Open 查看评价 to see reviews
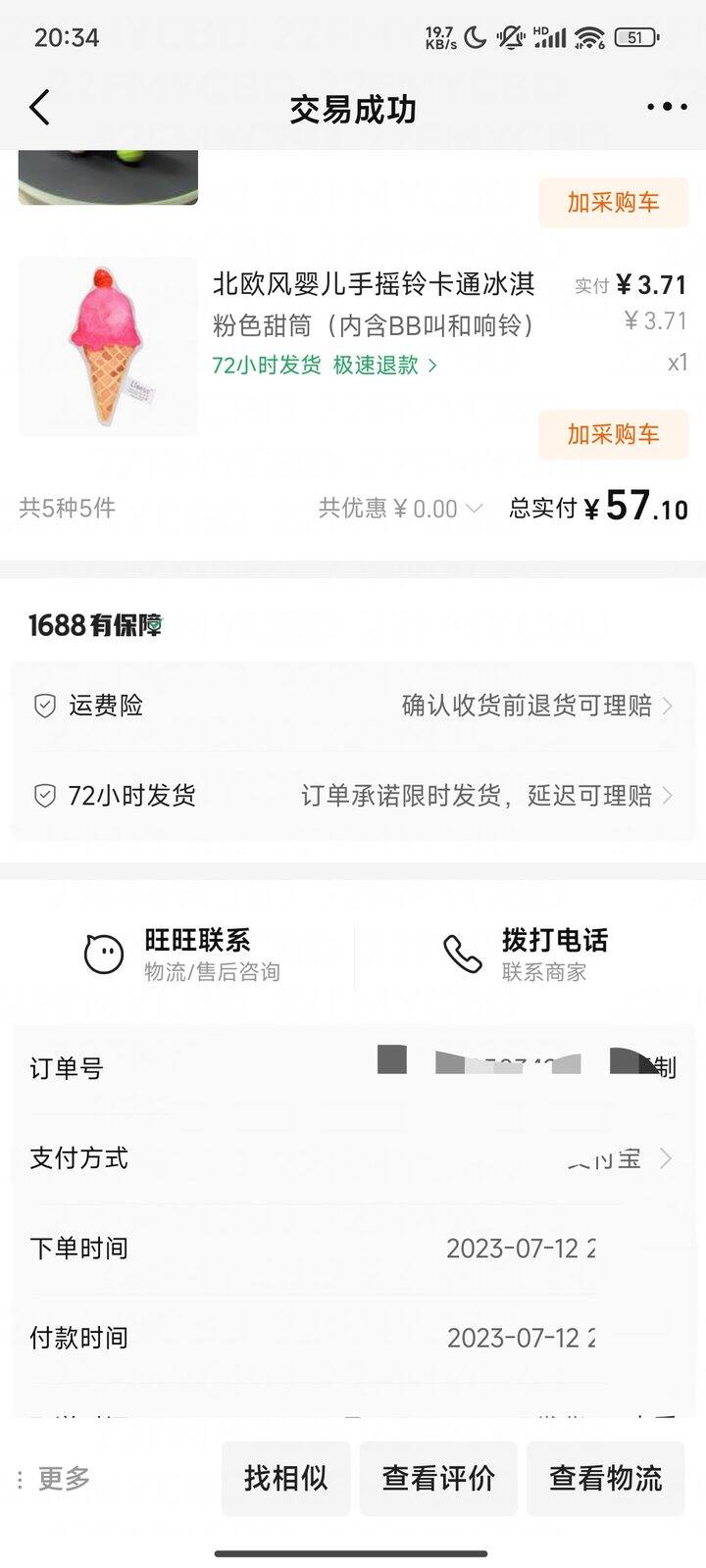This screenshot has height=1568, width=706. pos(438,1478)
